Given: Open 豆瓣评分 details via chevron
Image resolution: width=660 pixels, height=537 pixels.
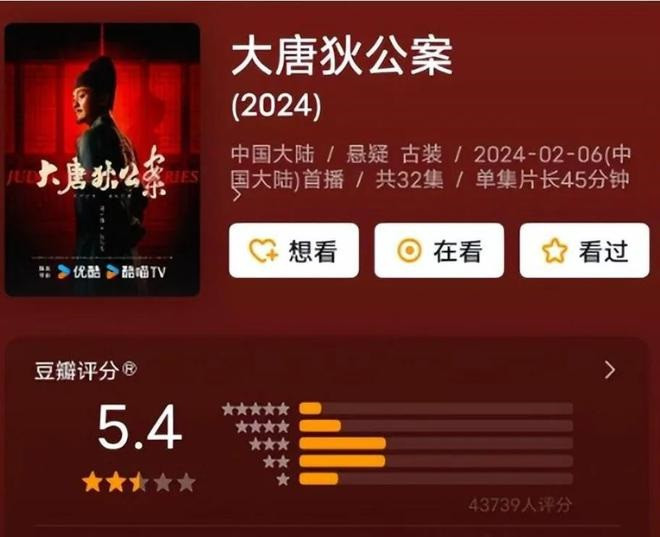Looking at the screenshot, I should click(x=610, y=370).
